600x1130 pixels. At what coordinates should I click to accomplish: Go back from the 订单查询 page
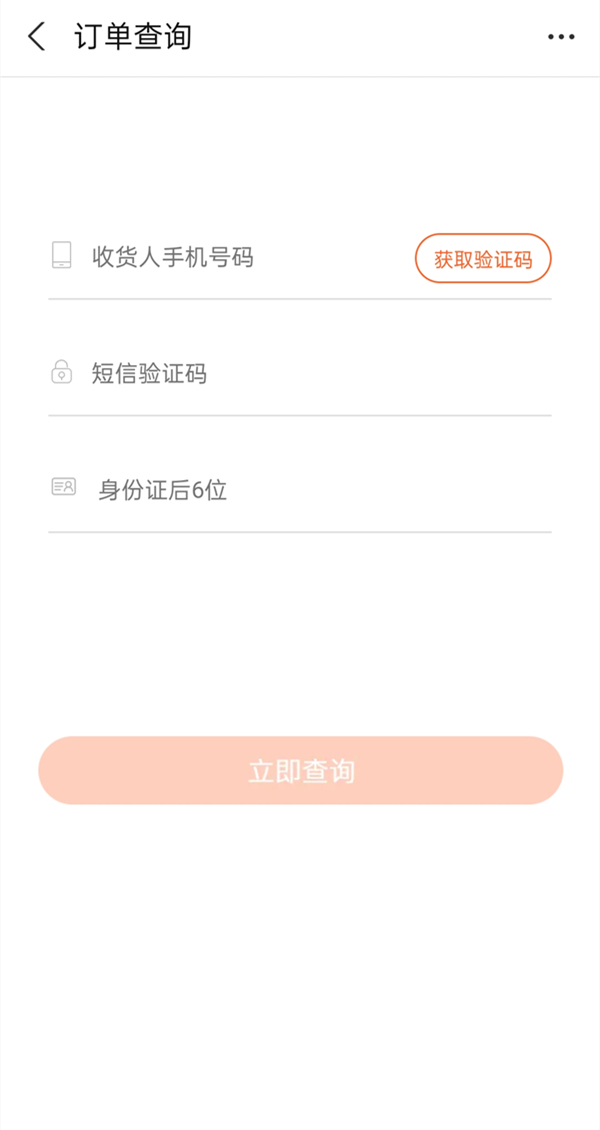(37, 38)
